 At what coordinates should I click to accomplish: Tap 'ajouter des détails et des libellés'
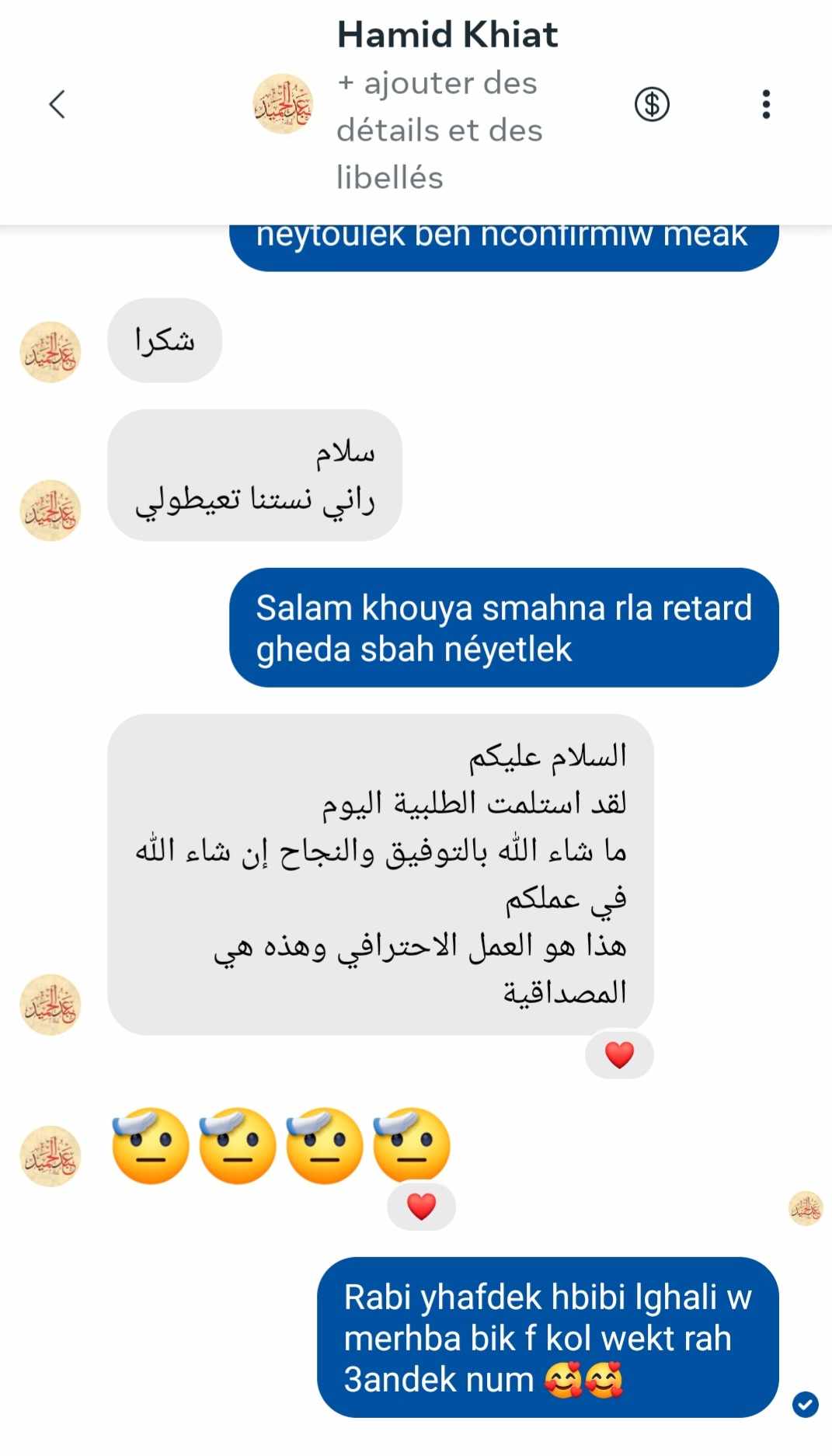[439, 131]
